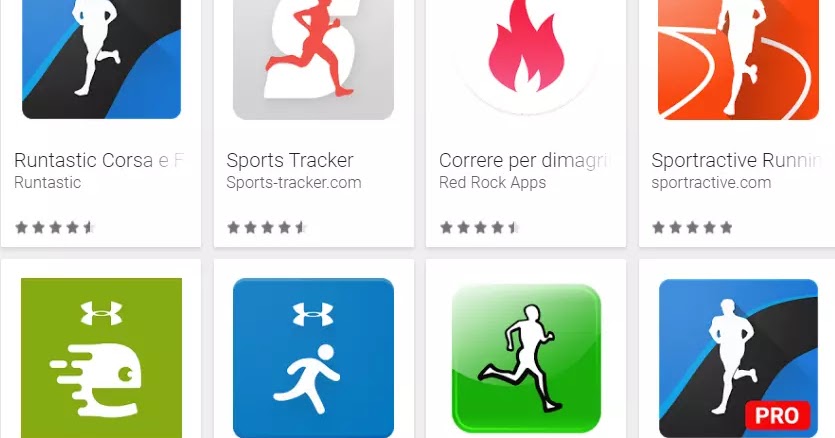This screenshot has height=438, width=835.
Task: Open the Runtastic PRO app card
Action: [x=738, y=357]
